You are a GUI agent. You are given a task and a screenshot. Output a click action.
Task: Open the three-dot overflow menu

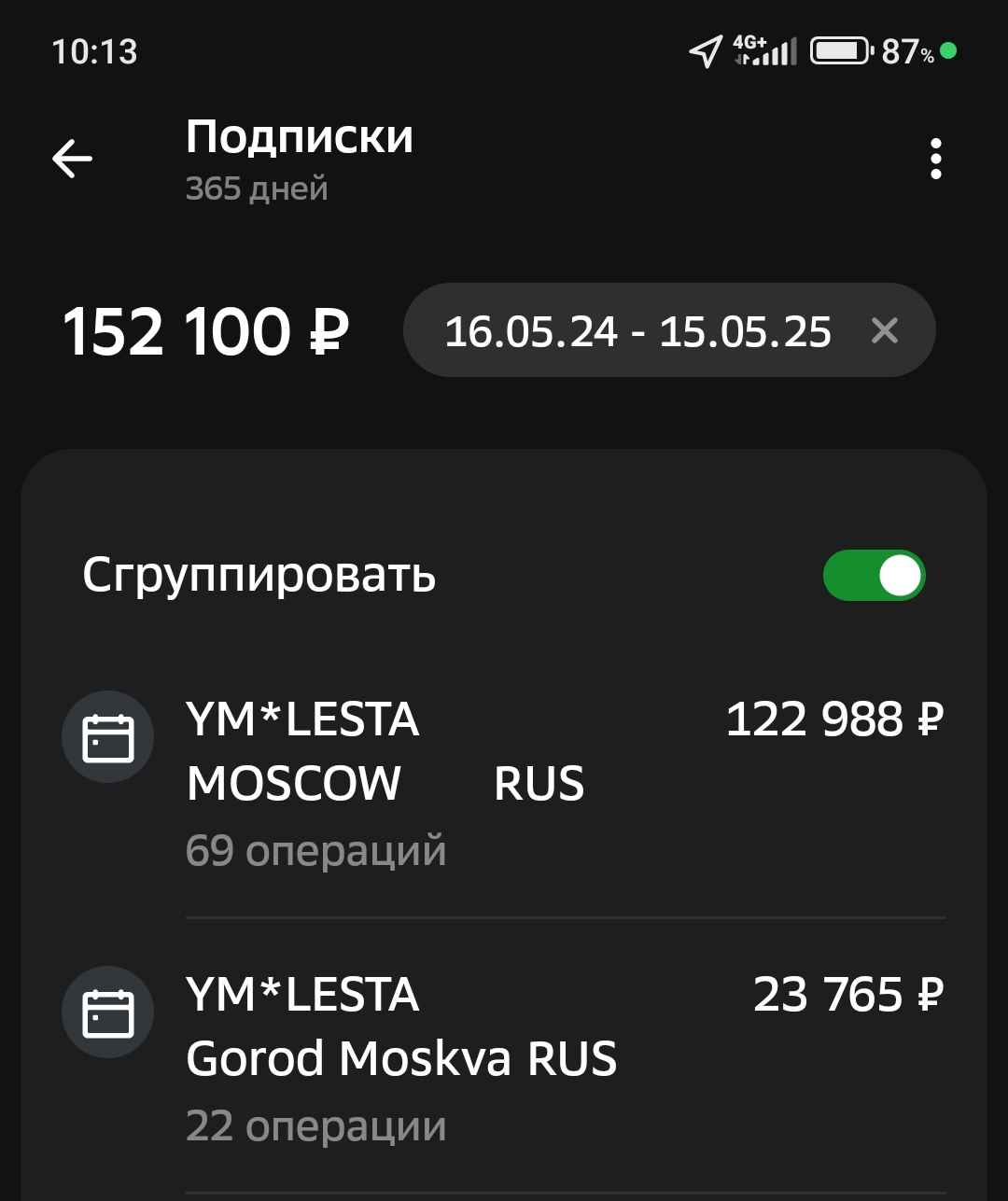(935, 160)
